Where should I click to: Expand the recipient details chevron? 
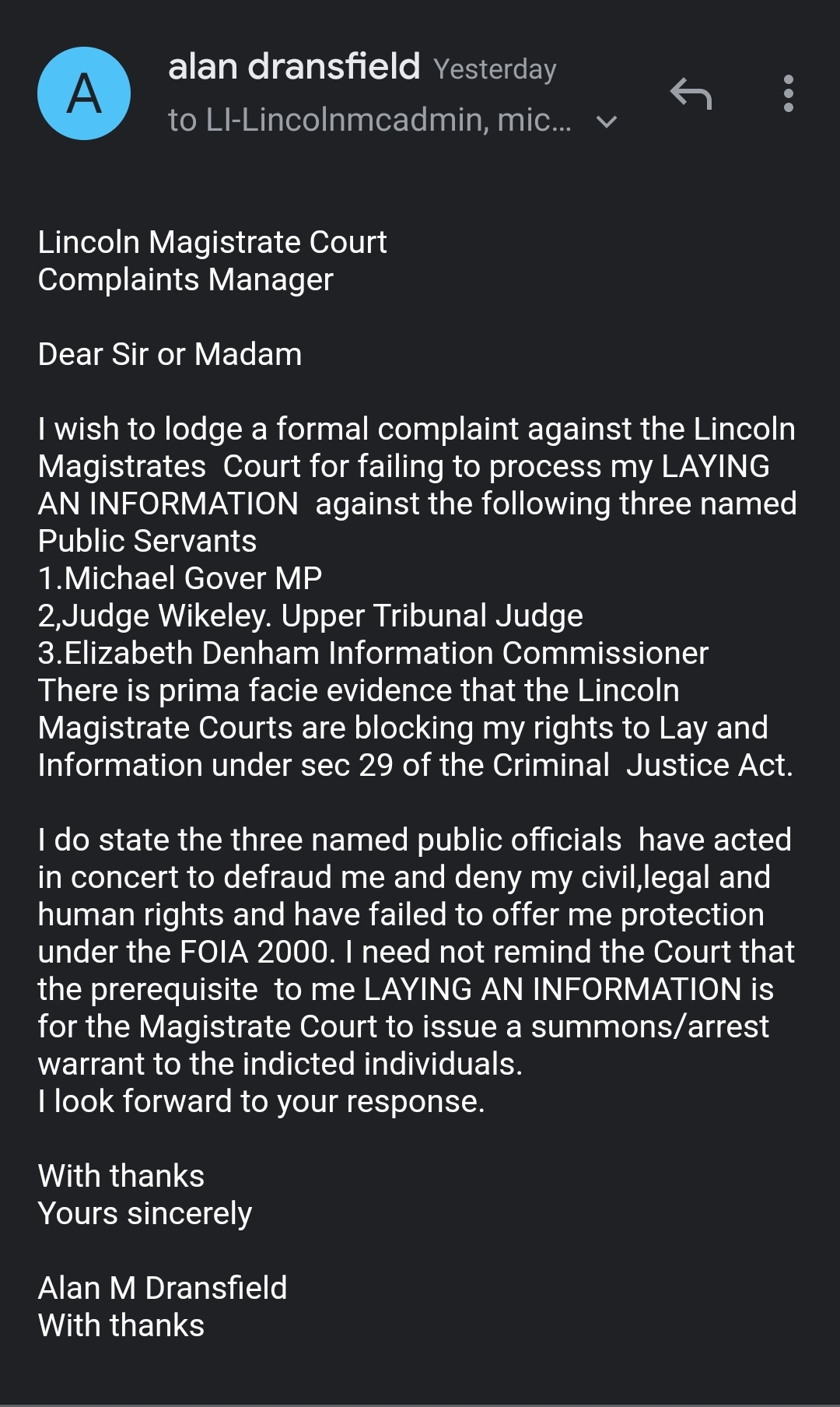606,121
